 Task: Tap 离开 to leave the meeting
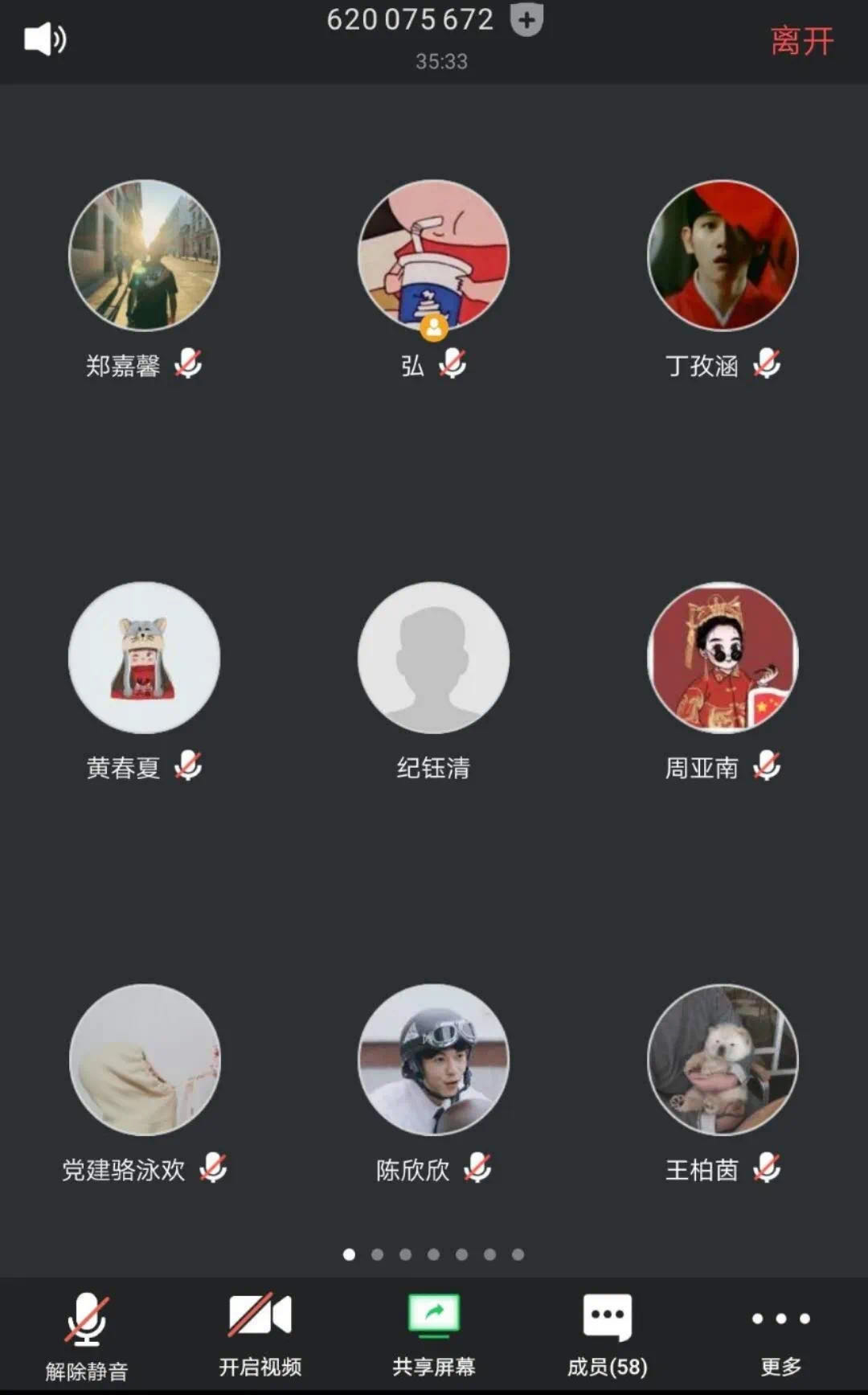[801, 40]
